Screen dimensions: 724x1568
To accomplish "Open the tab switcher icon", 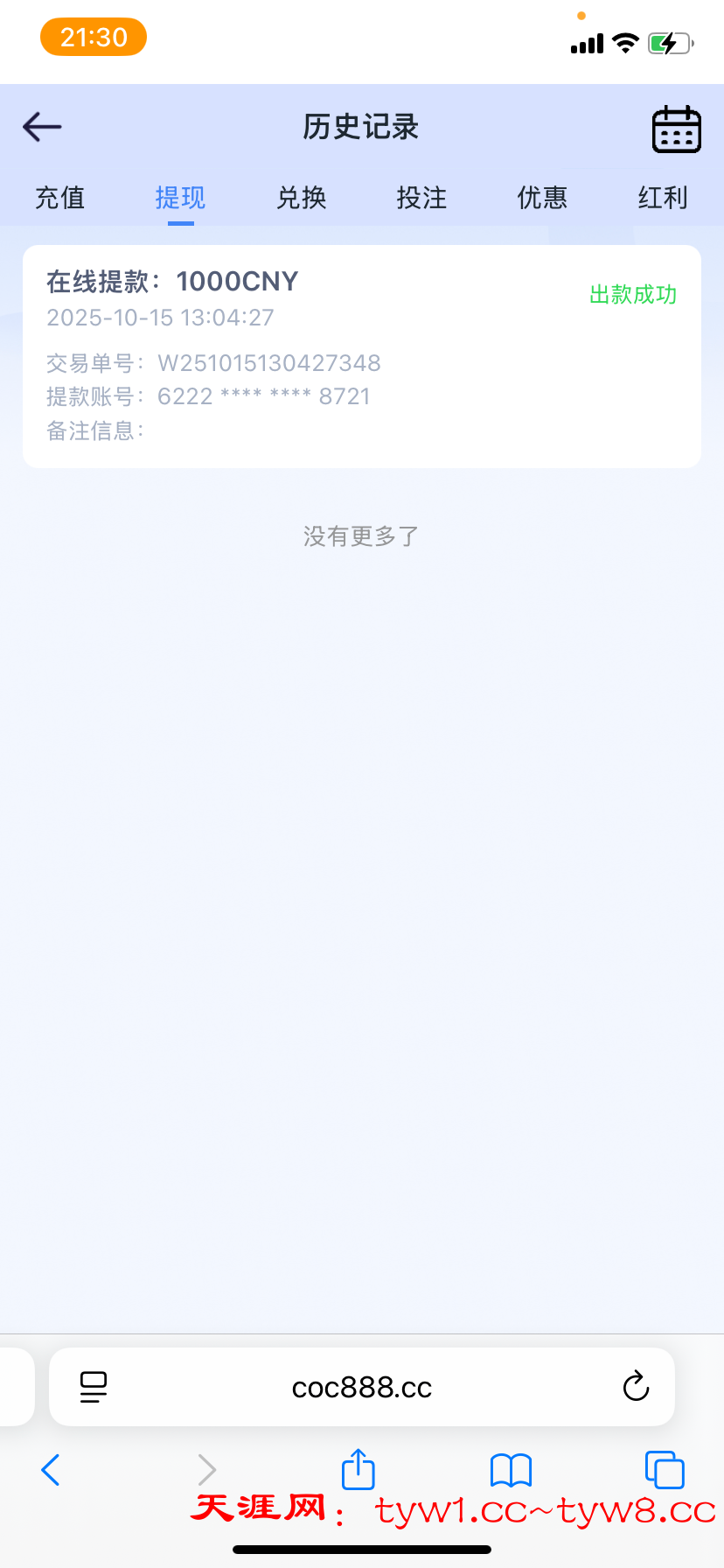I will pyautogui.click(x=665, y=1470).
